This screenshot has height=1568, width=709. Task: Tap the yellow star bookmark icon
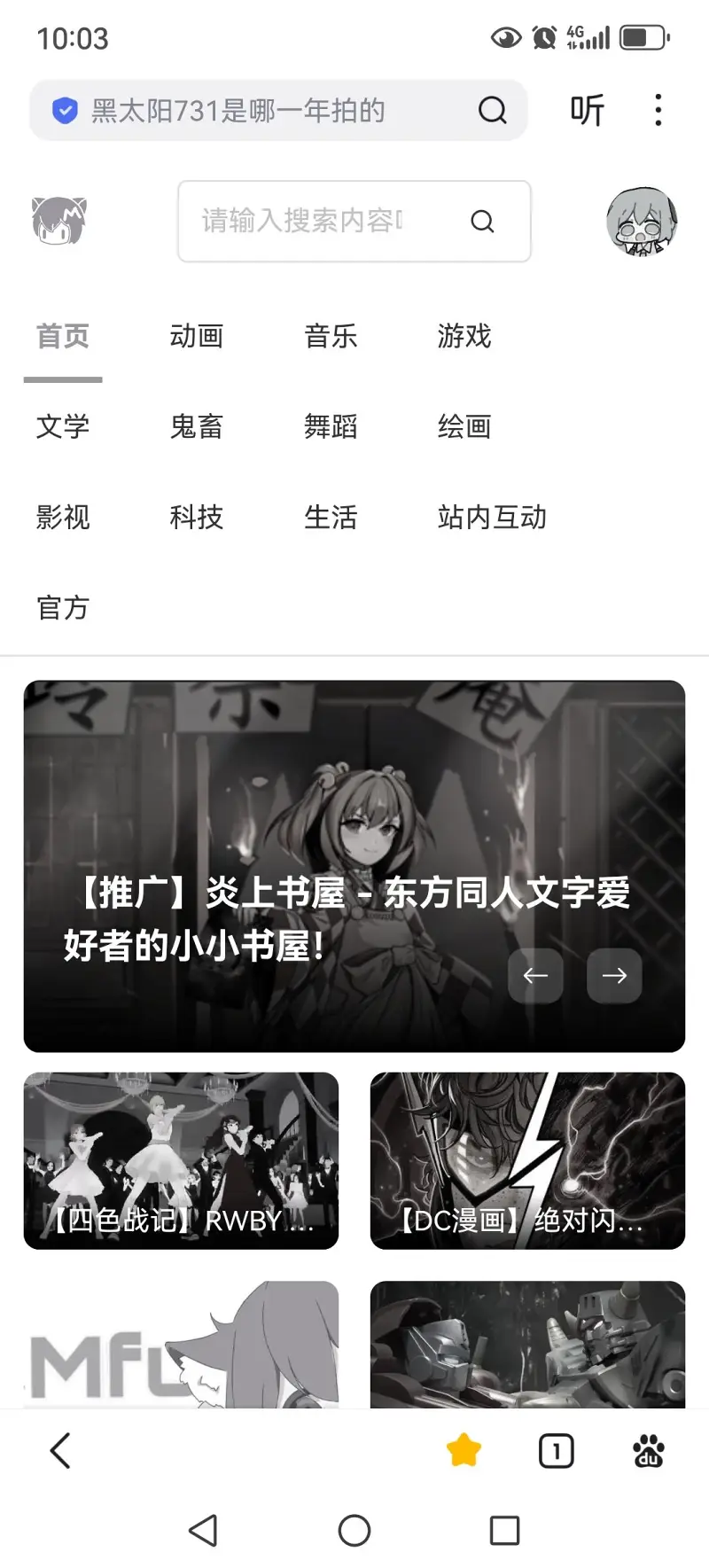464,1451
